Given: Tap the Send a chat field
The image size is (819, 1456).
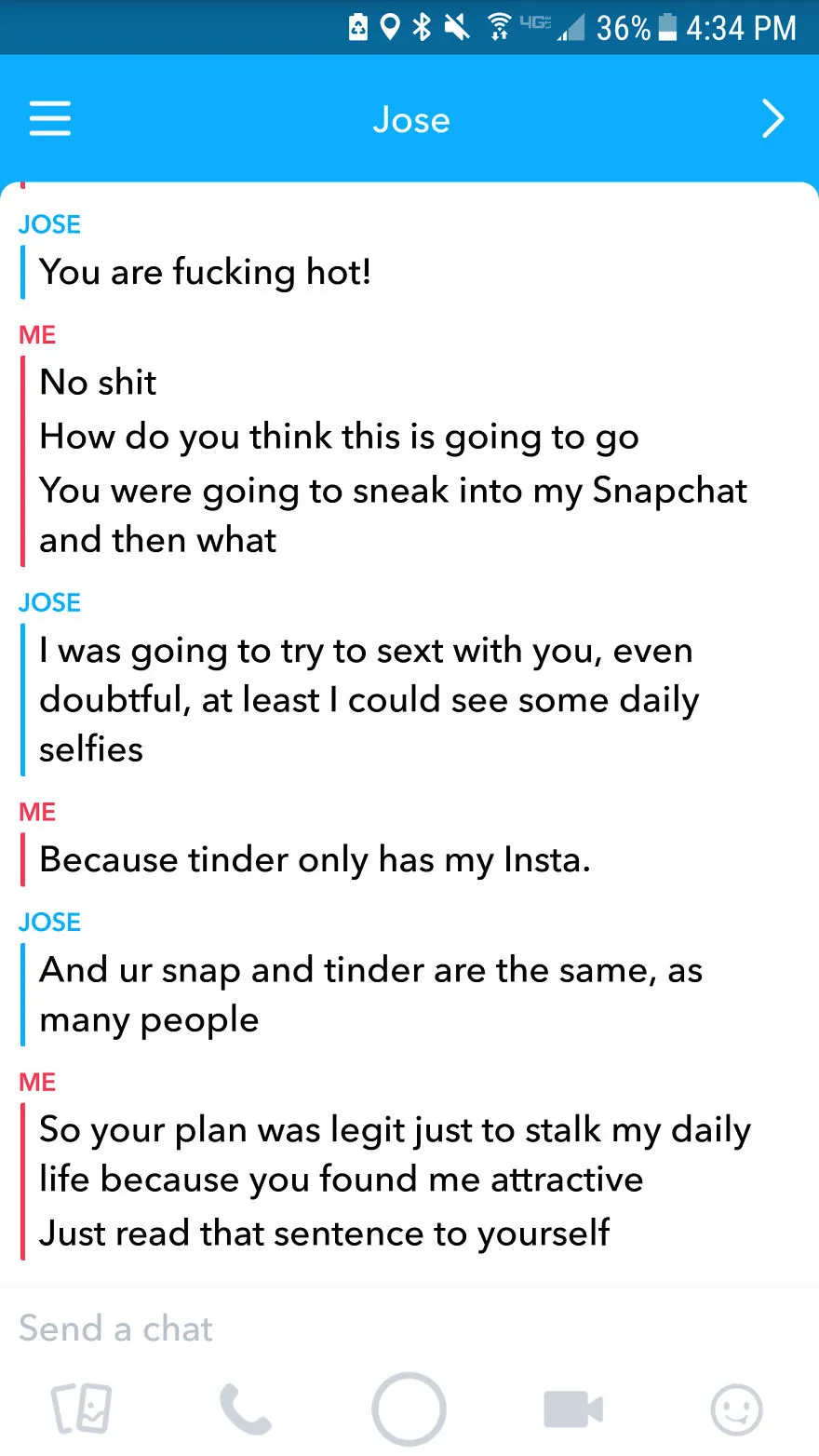Looking at the screenshot, I should click(x=409, y=1328).
